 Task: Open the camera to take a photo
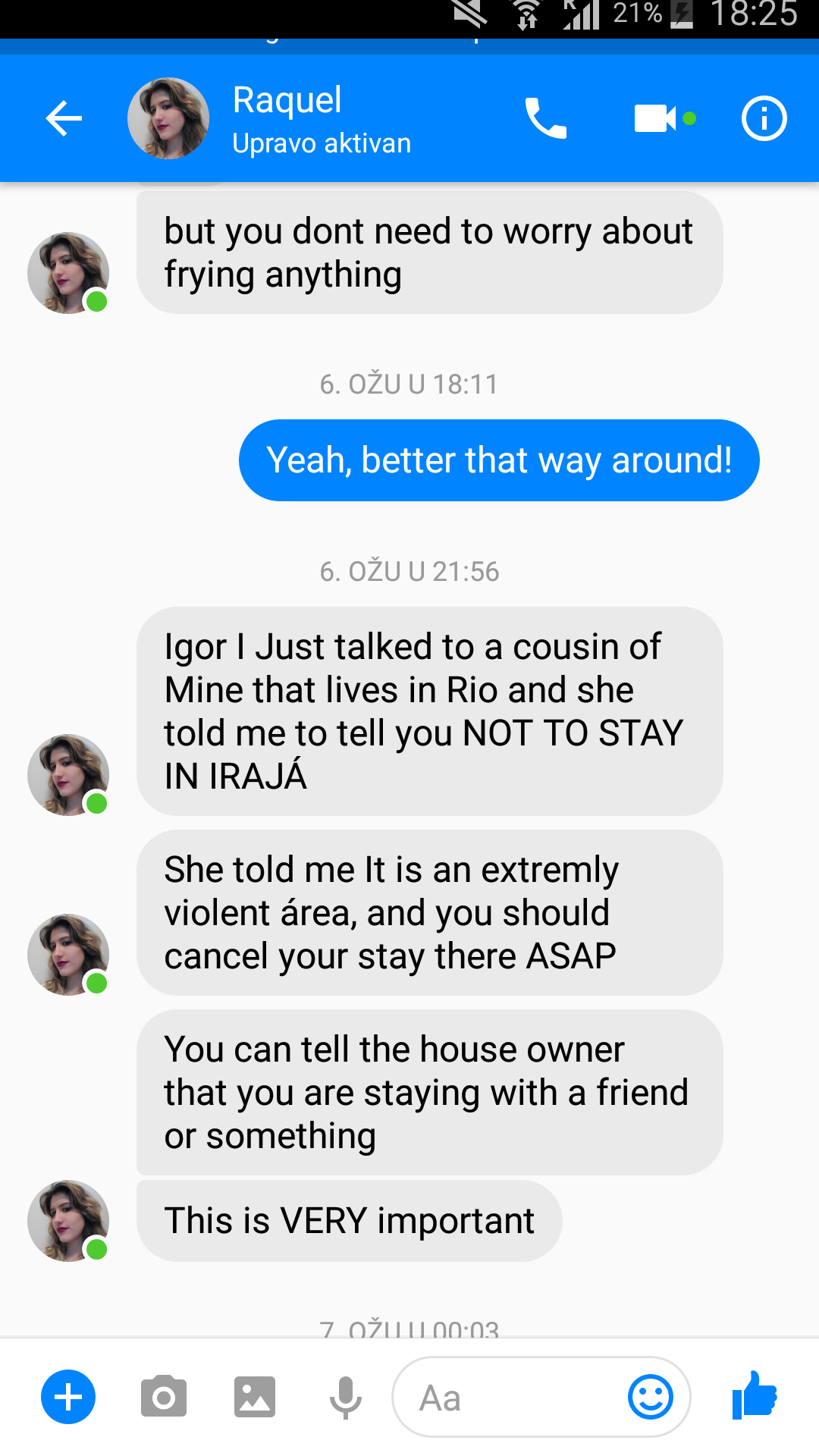(x=163, y=1397)
